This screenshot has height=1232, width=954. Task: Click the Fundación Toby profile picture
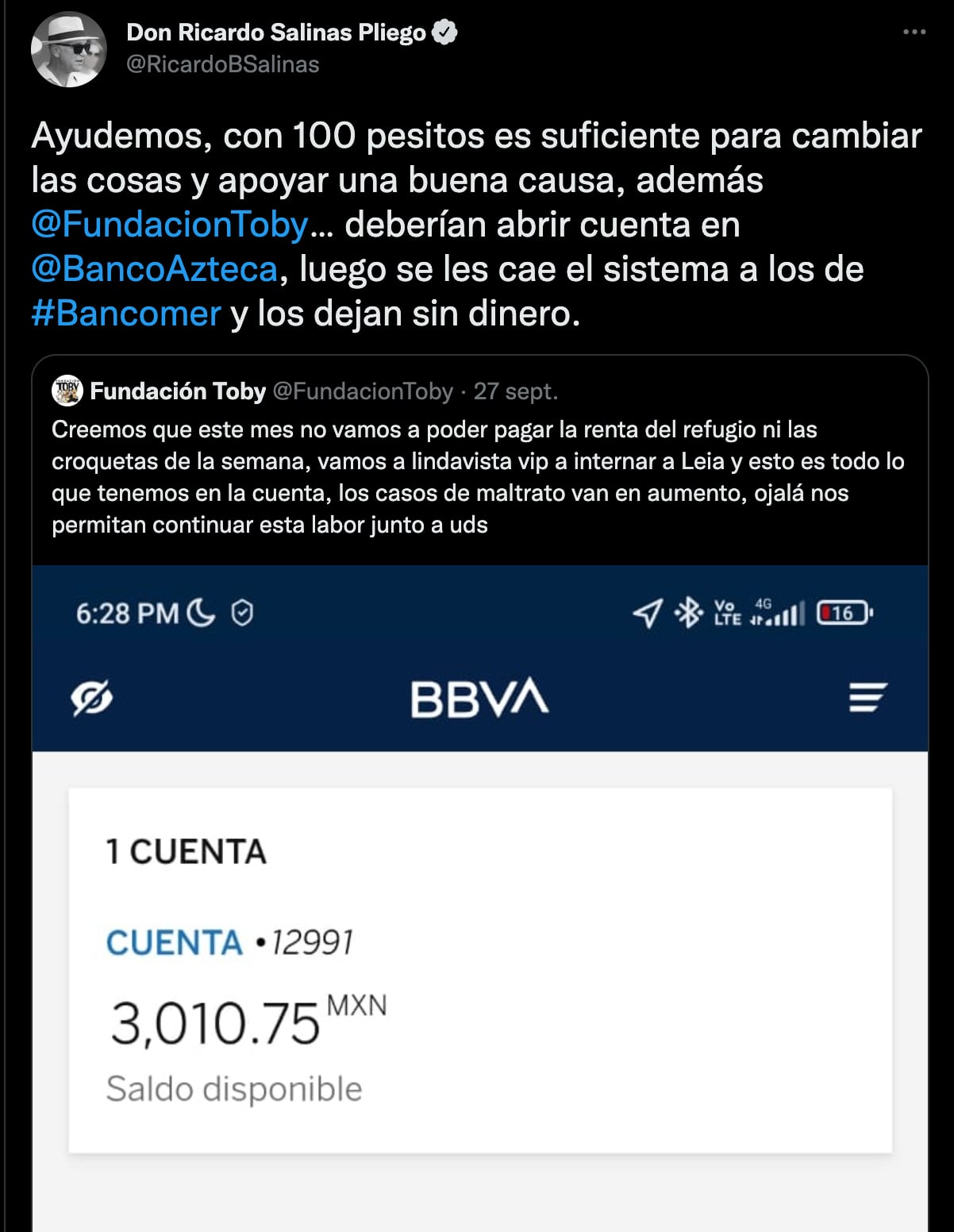tap(68, 391)
